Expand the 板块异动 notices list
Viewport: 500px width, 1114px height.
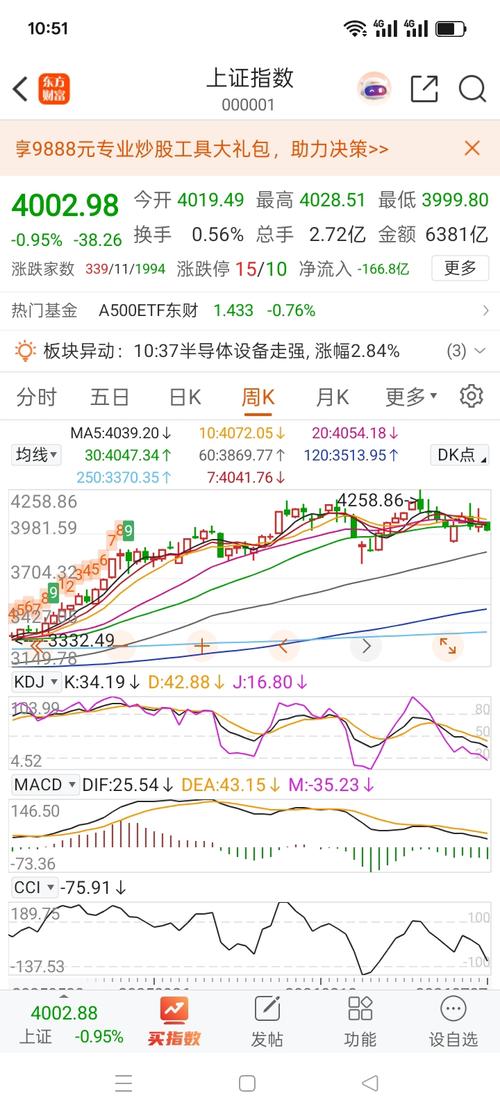click(x=467, y=351)
